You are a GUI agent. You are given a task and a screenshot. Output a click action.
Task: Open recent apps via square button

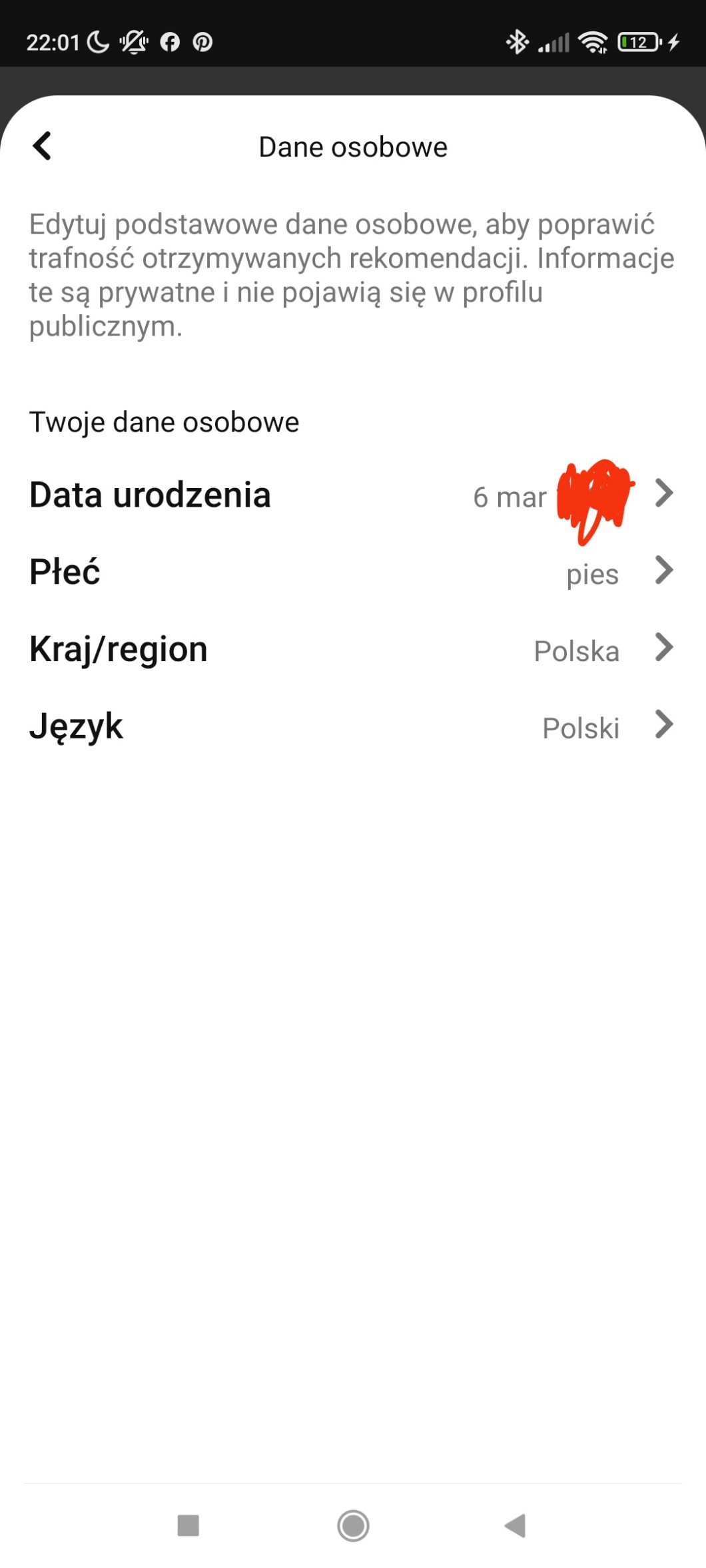click(188, 1525)
